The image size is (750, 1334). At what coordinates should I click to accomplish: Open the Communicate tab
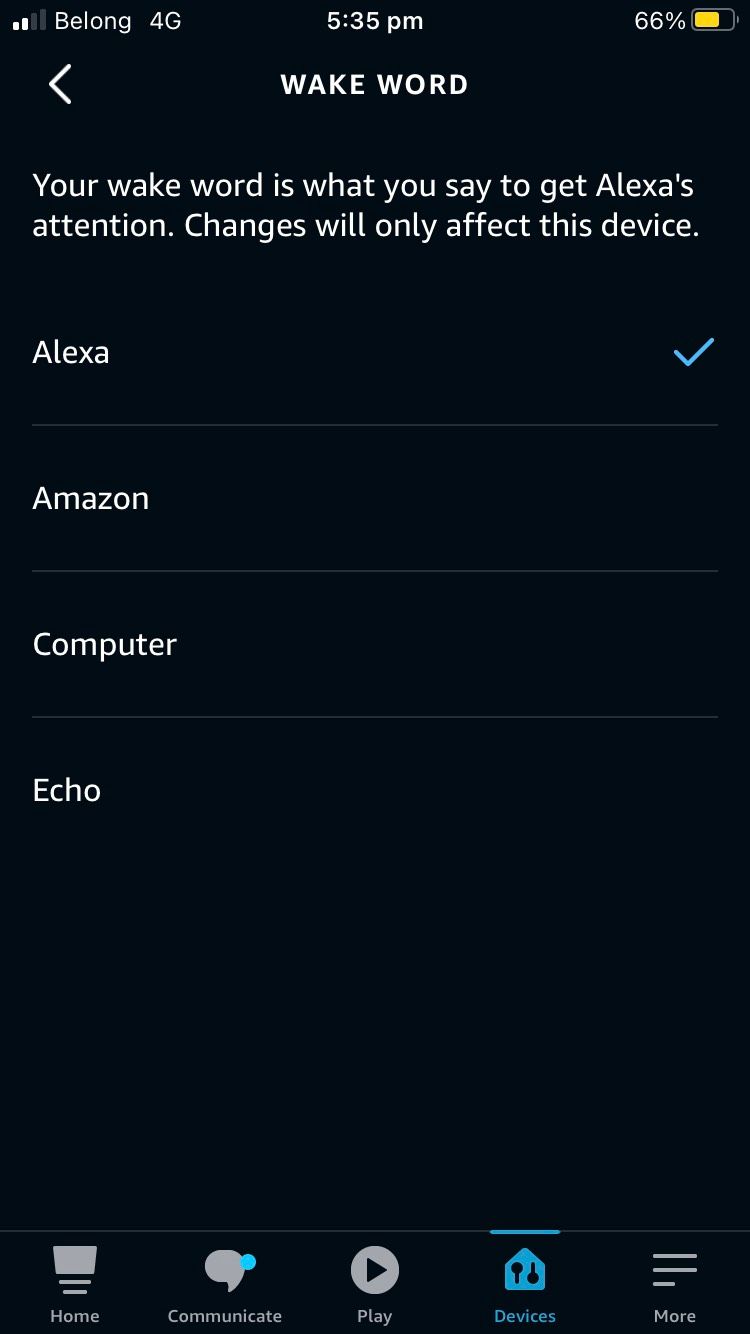coord(225,1284)
